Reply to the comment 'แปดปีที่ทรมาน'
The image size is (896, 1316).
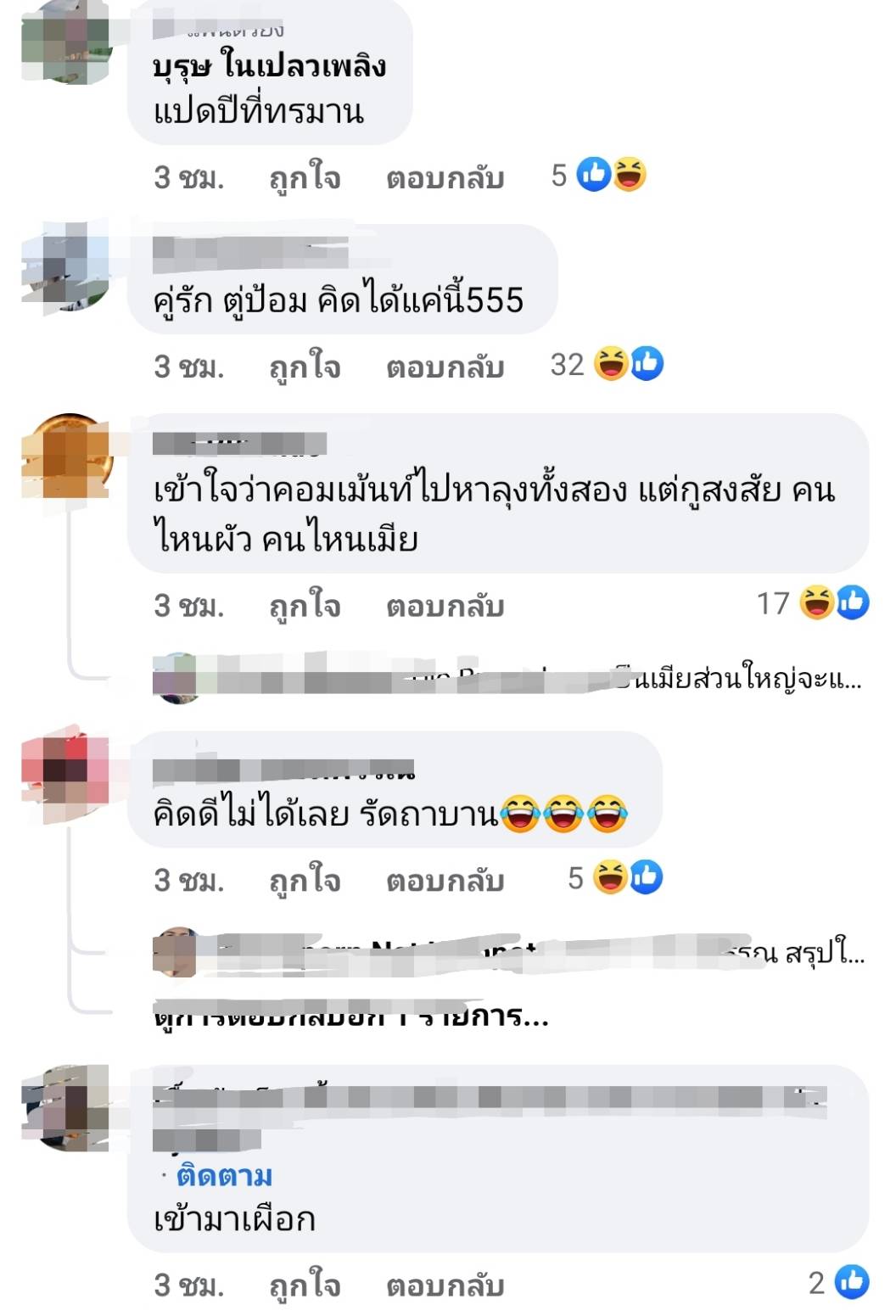click(445, 178)
